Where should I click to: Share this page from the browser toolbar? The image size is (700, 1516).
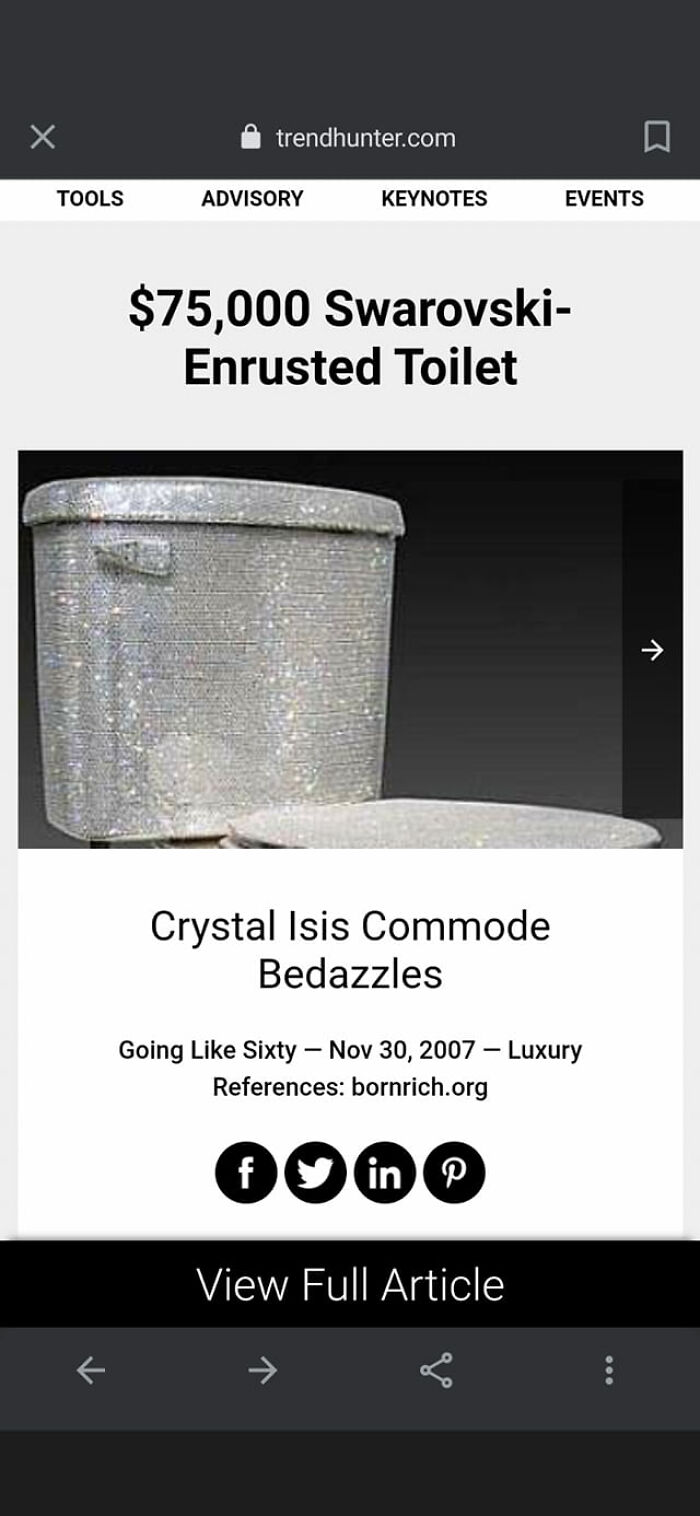[x=436, y=1370]
